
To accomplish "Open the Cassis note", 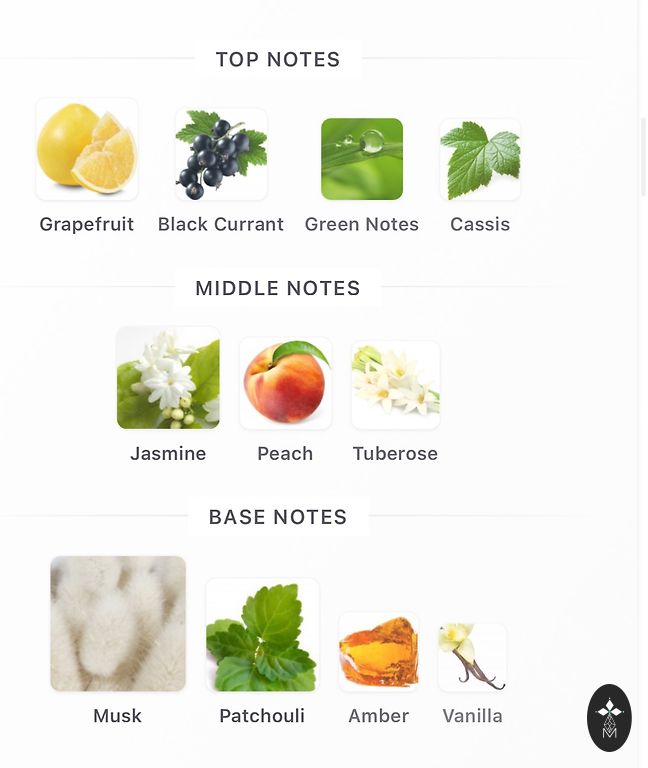I will (x=480, y=160).
